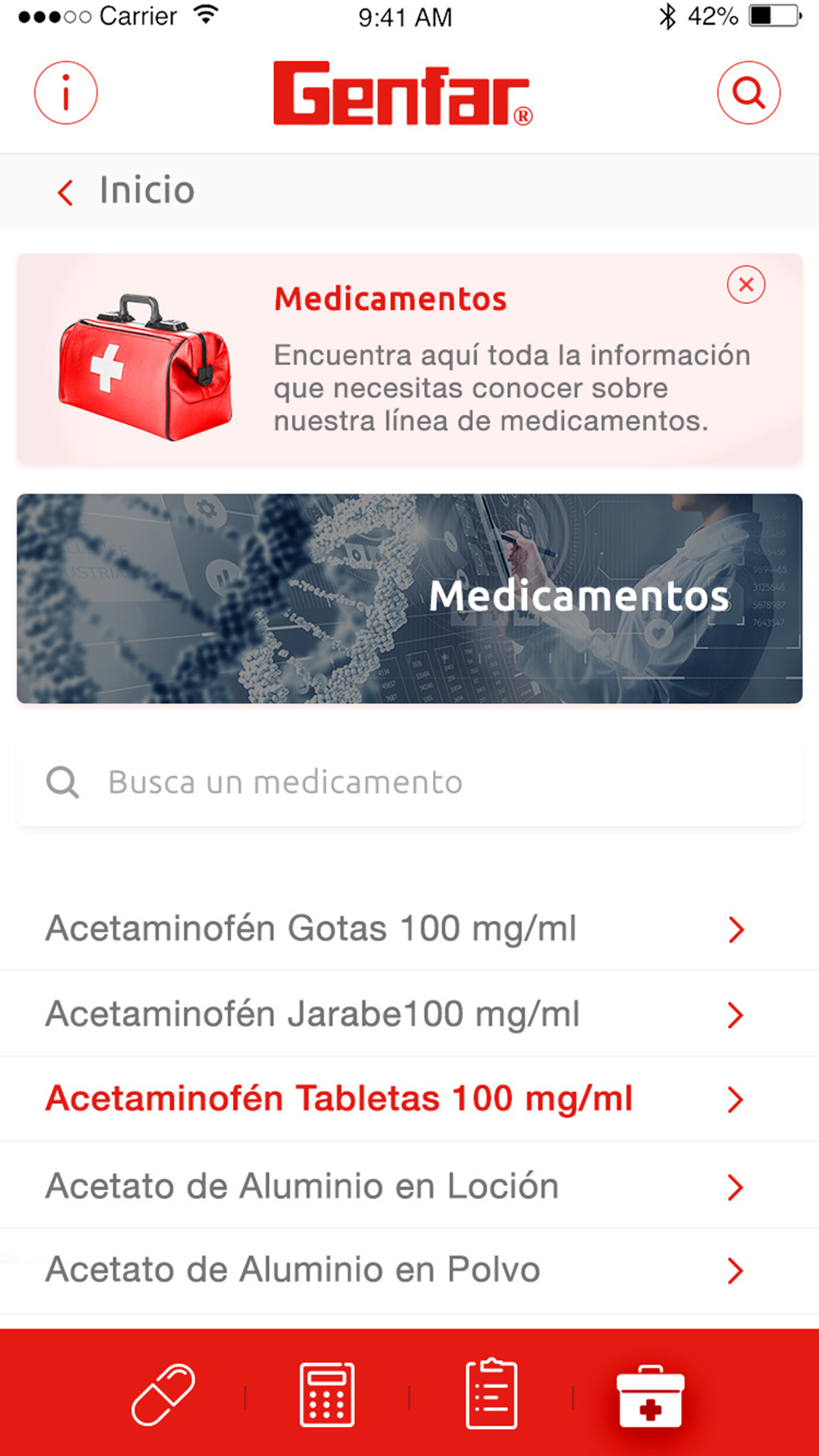
Task: Select Acetaminofén Tabletas 100 mg/ml
Action: tap(396, 1099)
